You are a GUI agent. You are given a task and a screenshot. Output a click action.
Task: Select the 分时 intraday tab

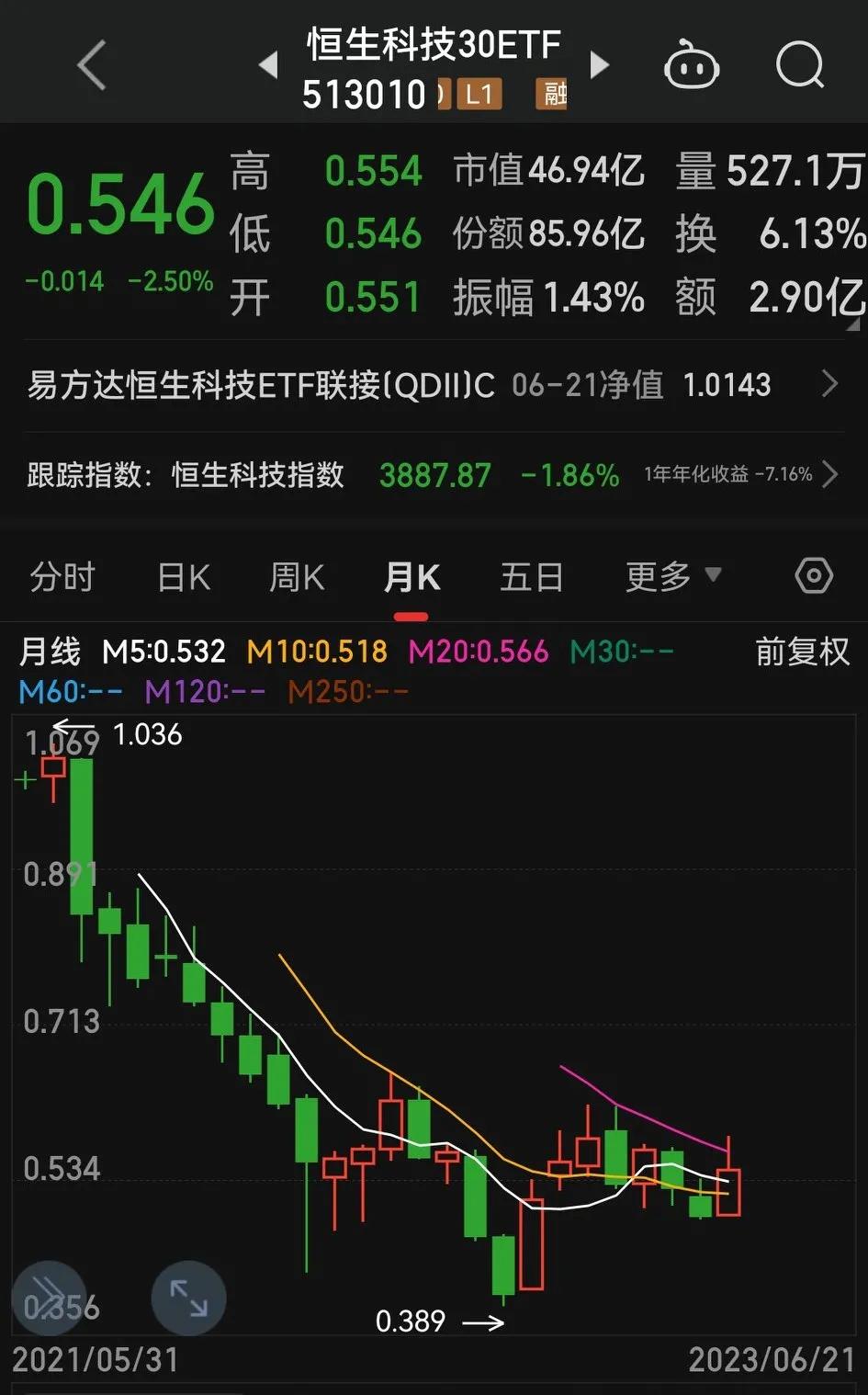tap(62, 575)
